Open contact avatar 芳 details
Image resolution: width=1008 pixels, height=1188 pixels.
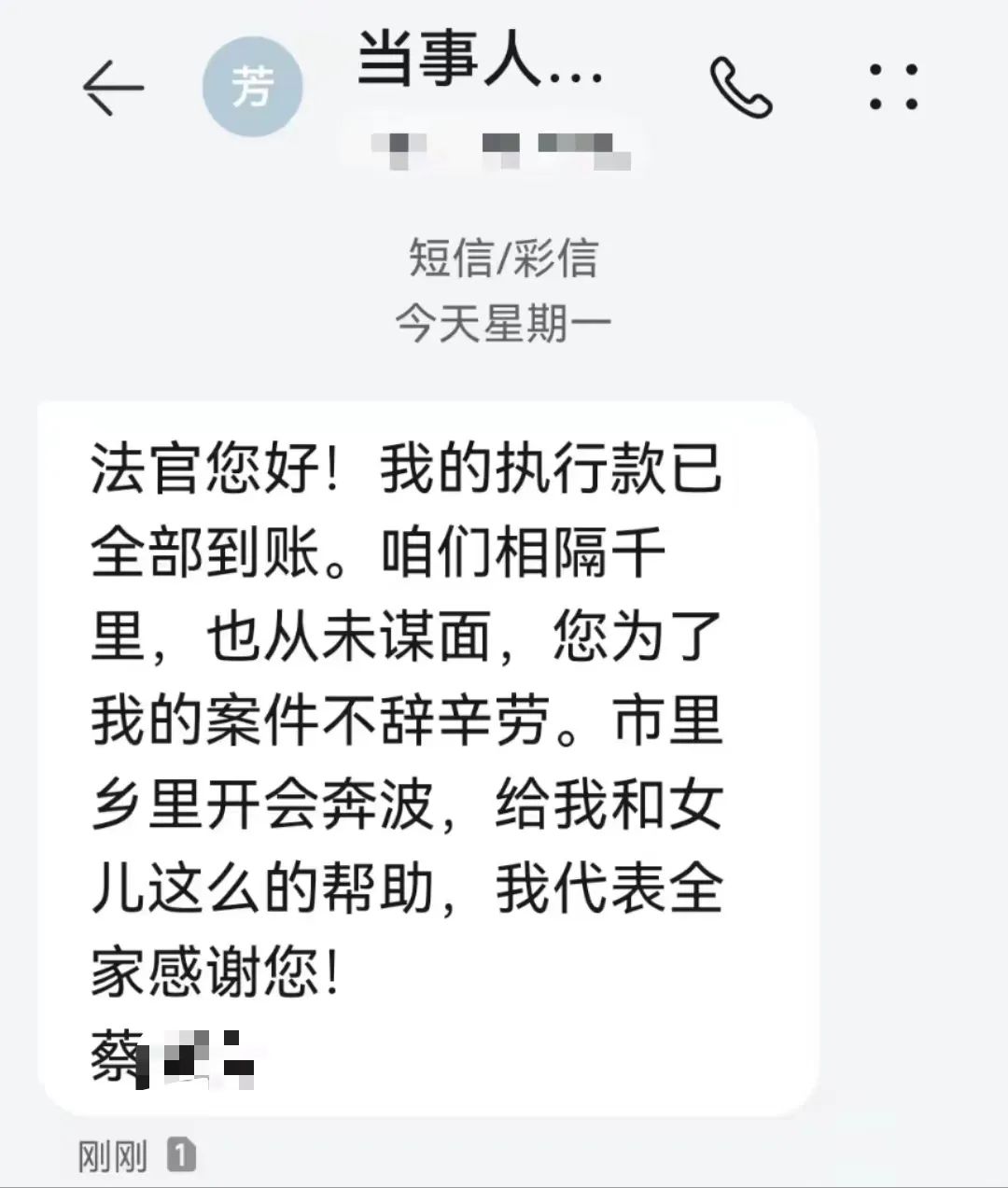(x=252, y=88)
